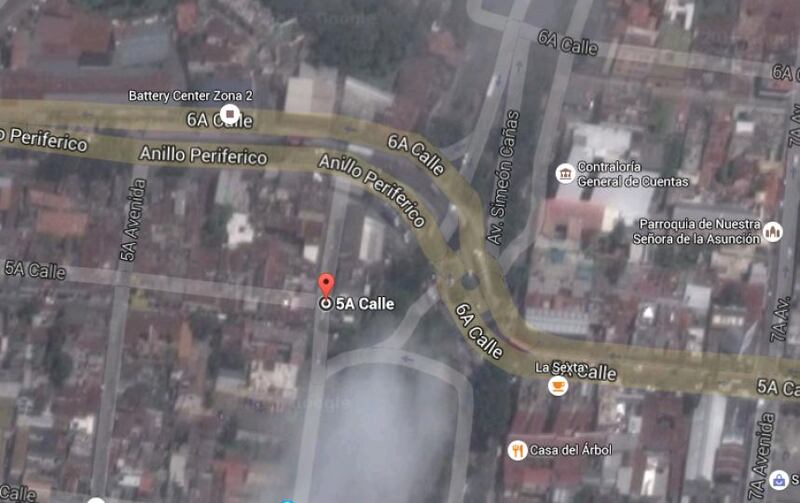Screen dimensions: 800x503
Task: Select Contraloría General de Cuentas marker
Action: click(x=565, y=174)
